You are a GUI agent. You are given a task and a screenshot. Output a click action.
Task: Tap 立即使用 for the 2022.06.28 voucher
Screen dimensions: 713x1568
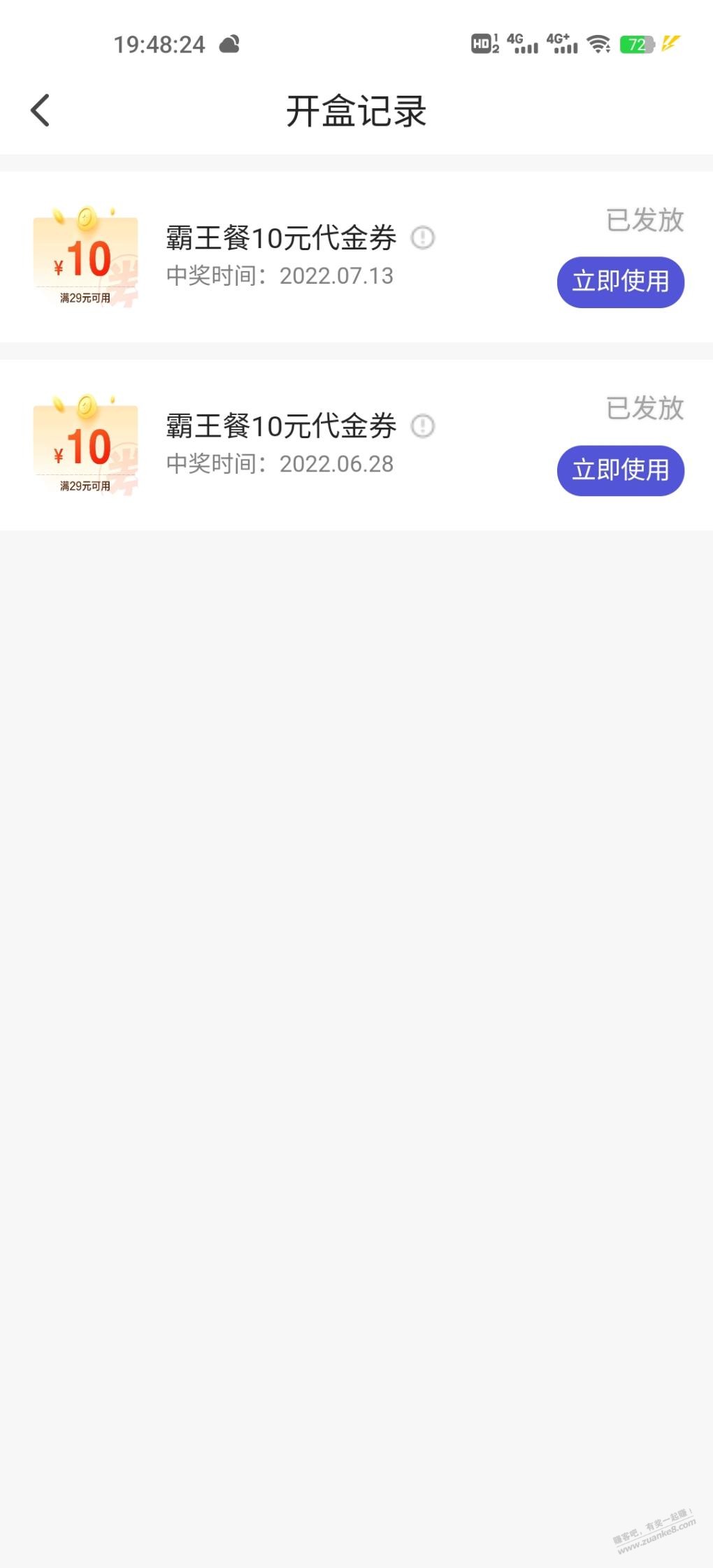coord(620,470)
